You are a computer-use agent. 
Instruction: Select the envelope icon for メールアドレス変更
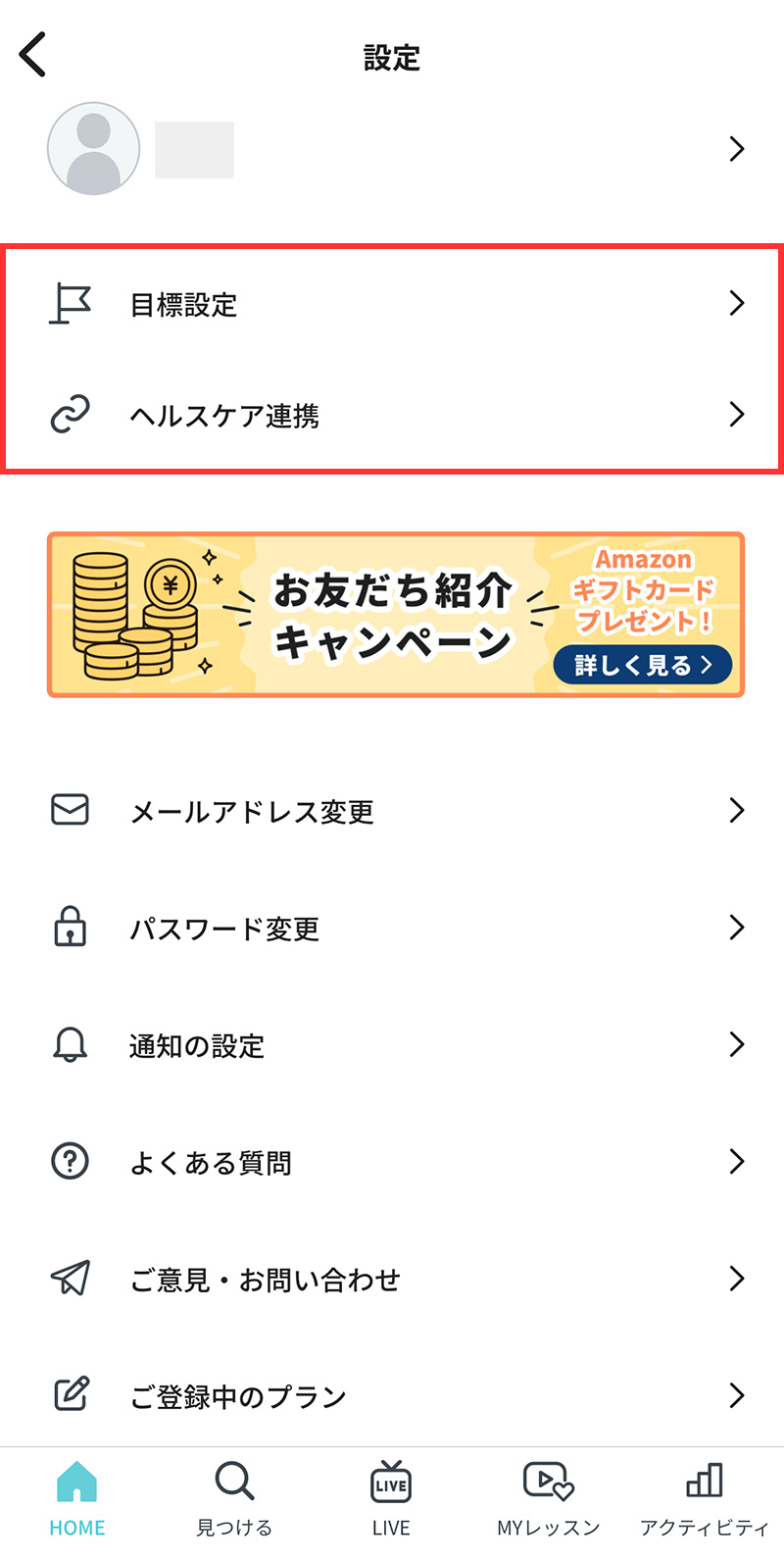point(69,810)
